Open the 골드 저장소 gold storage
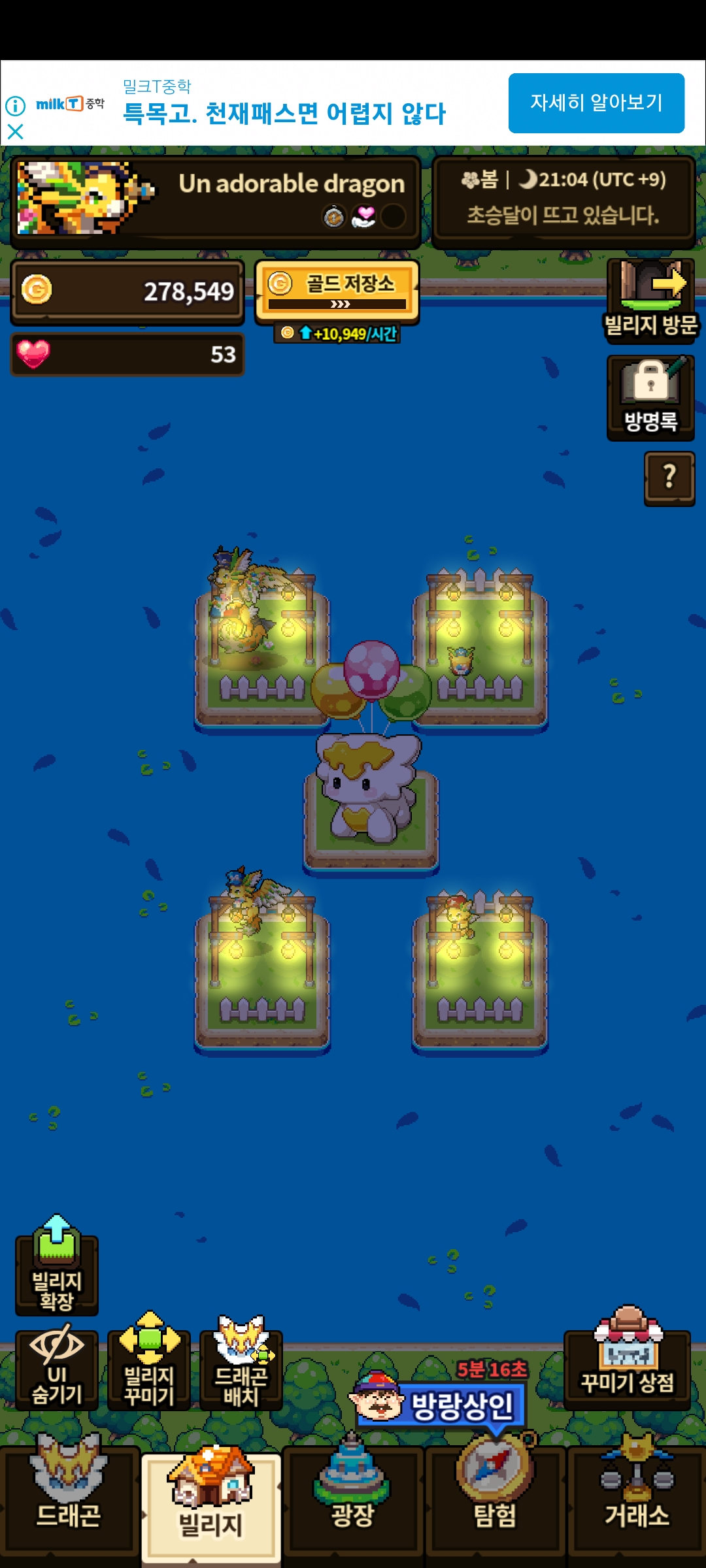This screenshot has height=1568, width=706. tap(337, 291)
